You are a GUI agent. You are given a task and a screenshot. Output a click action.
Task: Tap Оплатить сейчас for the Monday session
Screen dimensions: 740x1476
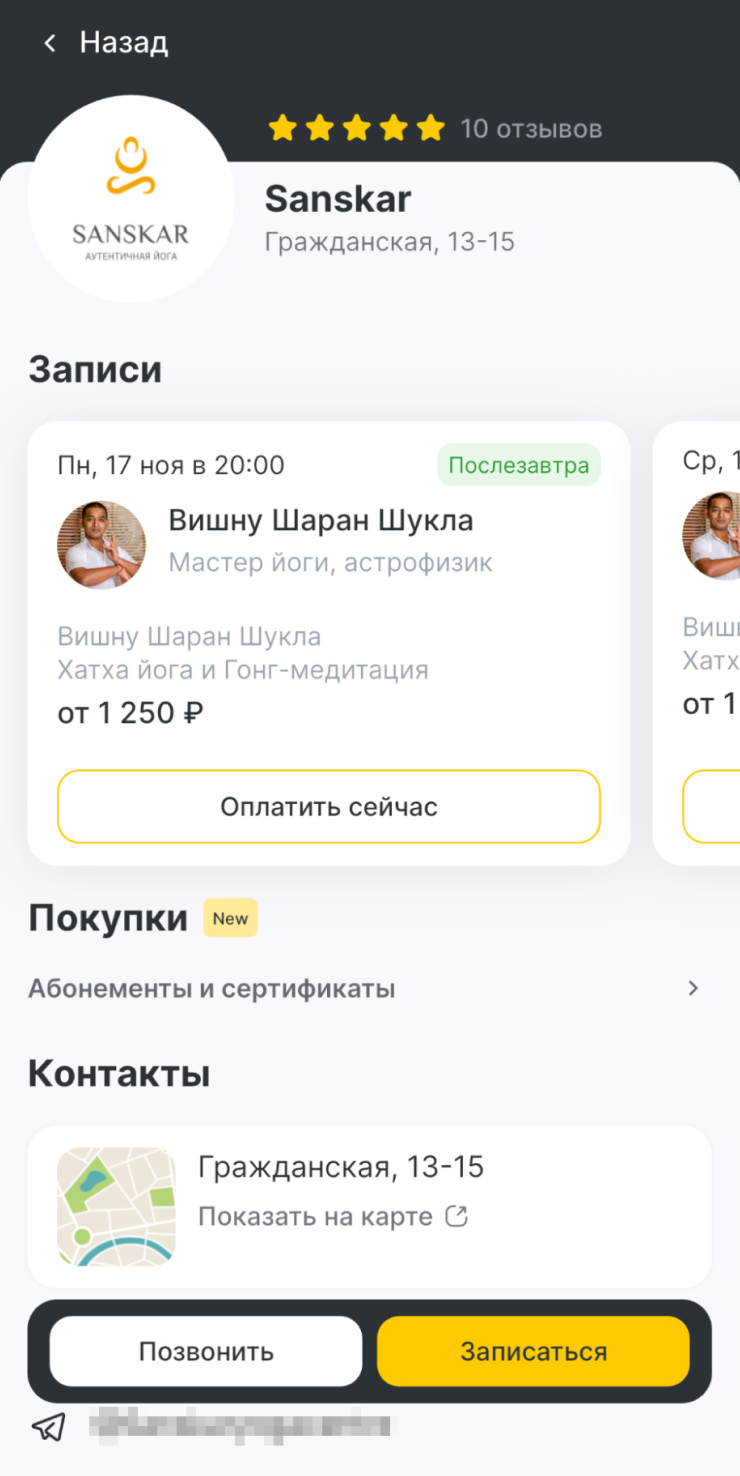329,807
